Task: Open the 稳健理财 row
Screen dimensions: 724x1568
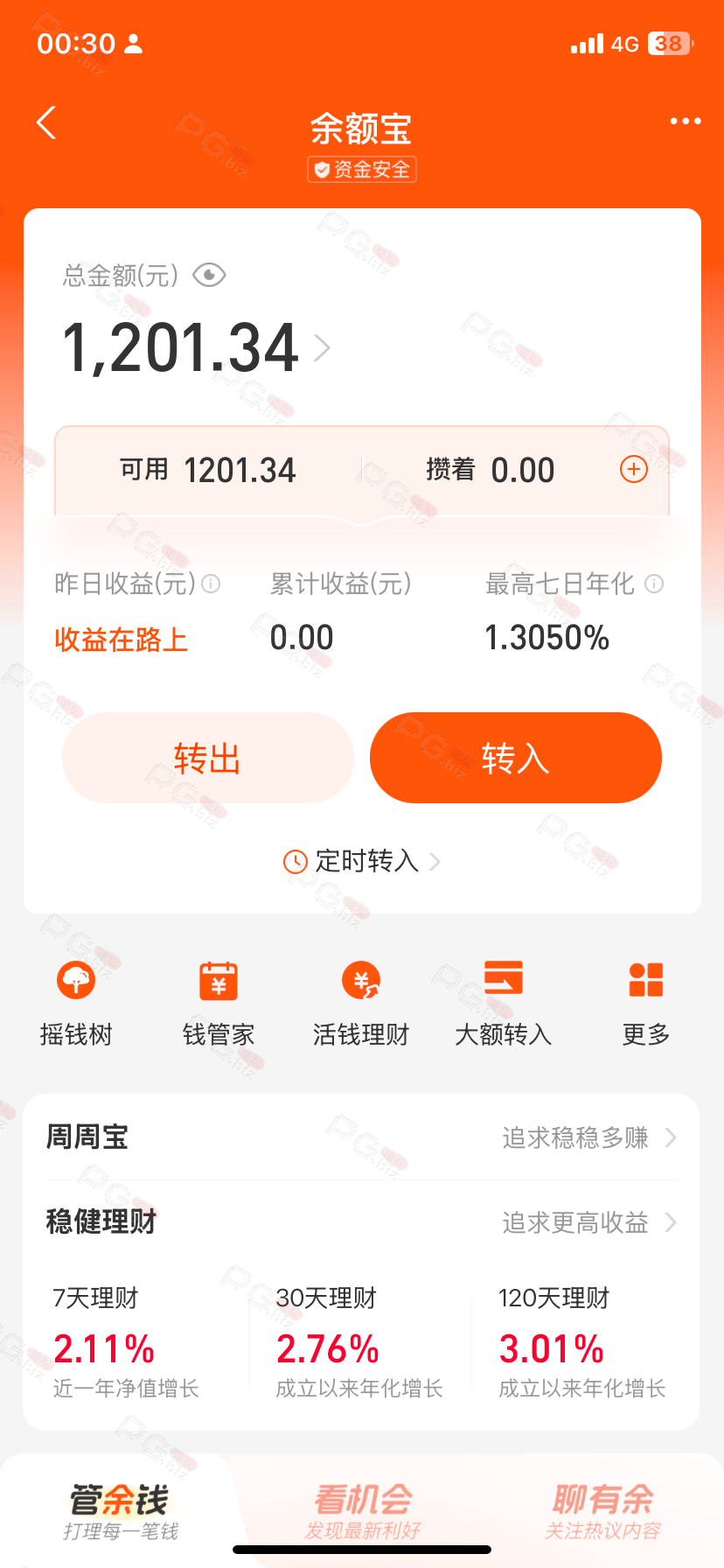Action: pos(361,1221)
